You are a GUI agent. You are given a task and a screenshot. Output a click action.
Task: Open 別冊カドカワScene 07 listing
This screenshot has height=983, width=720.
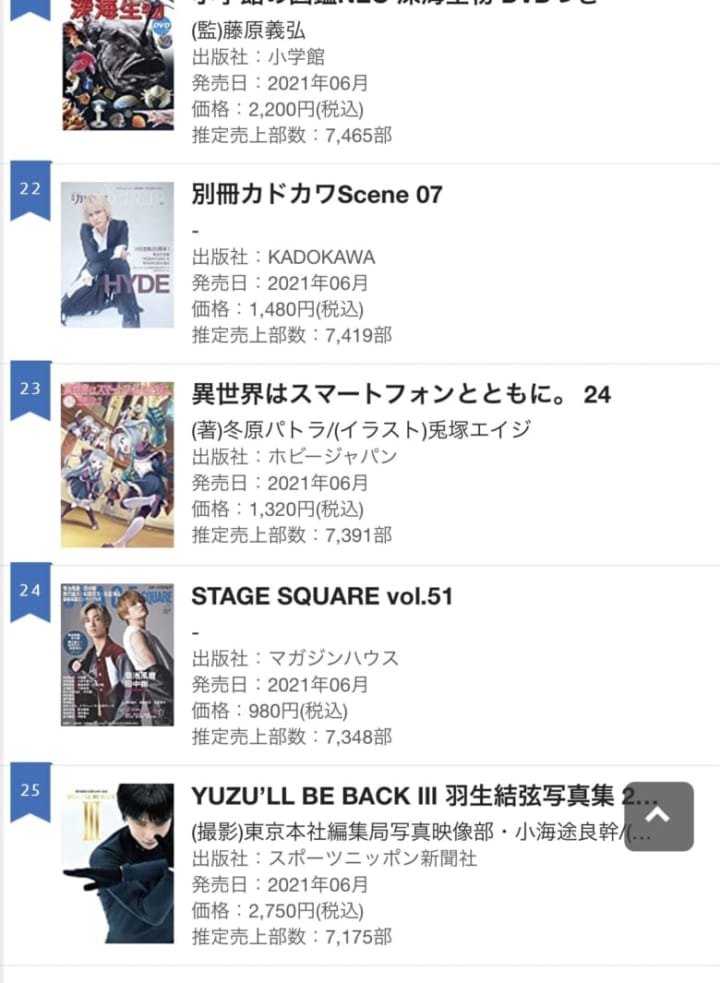click(317, 194)
